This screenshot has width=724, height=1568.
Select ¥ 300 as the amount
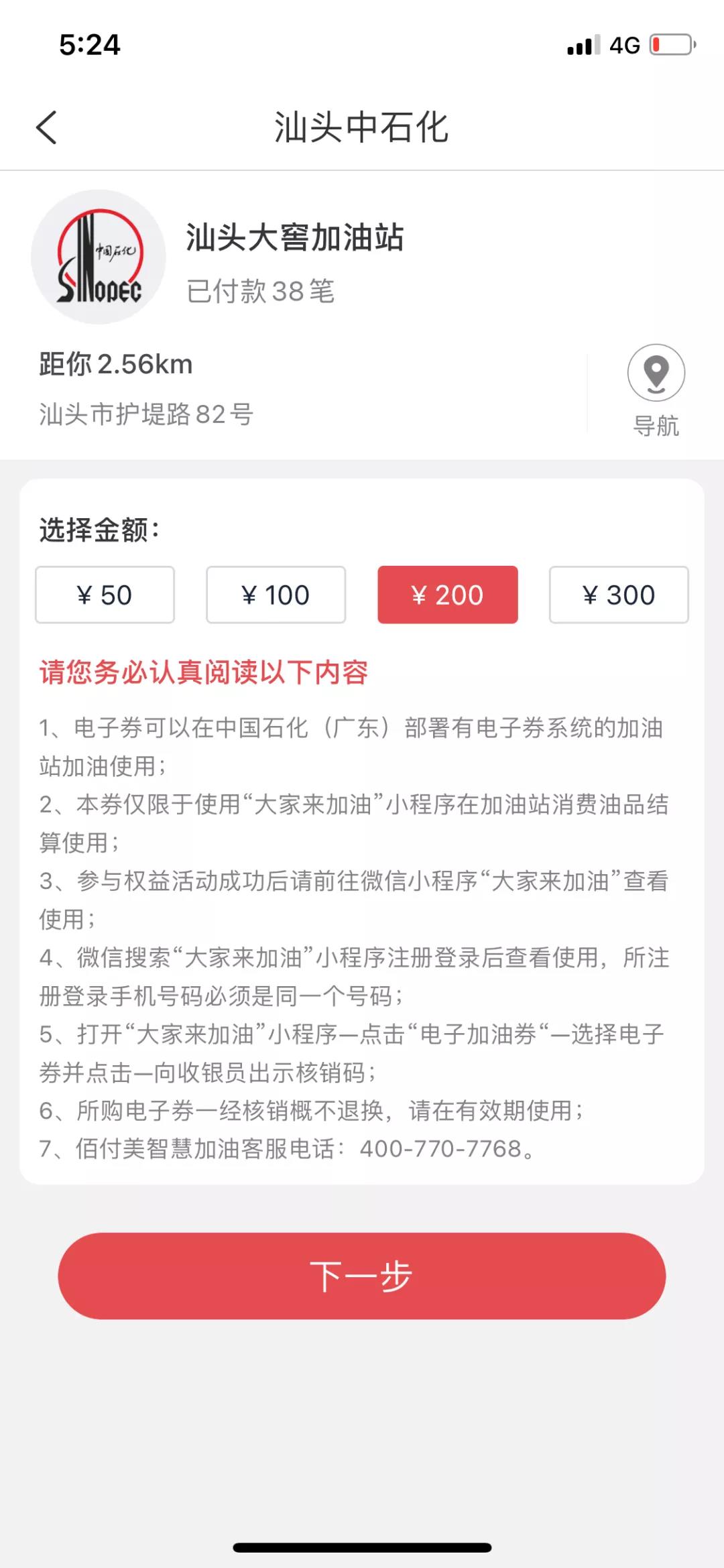[x=618, y=595]
